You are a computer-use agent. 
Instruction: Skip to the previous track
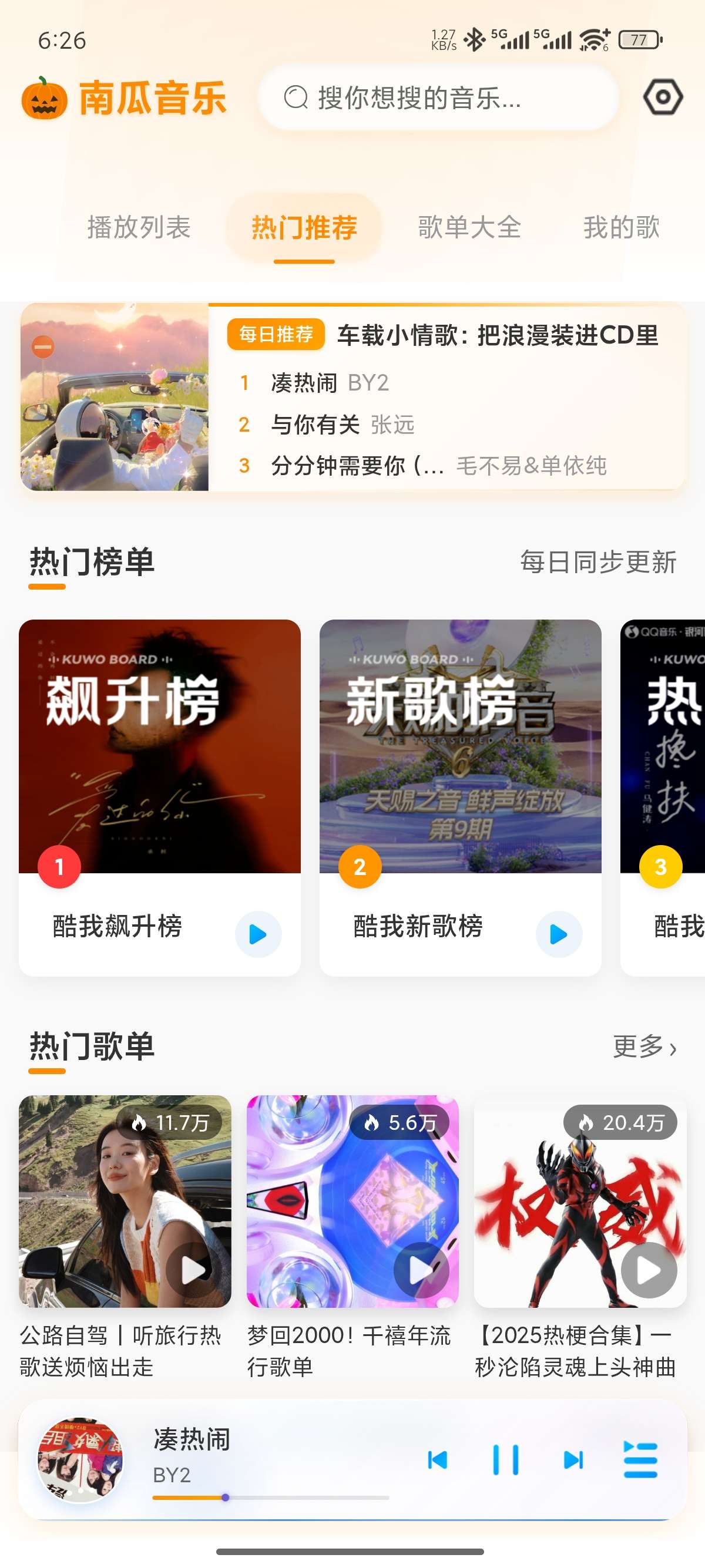pyautogui.click(x=437, y=1460)
